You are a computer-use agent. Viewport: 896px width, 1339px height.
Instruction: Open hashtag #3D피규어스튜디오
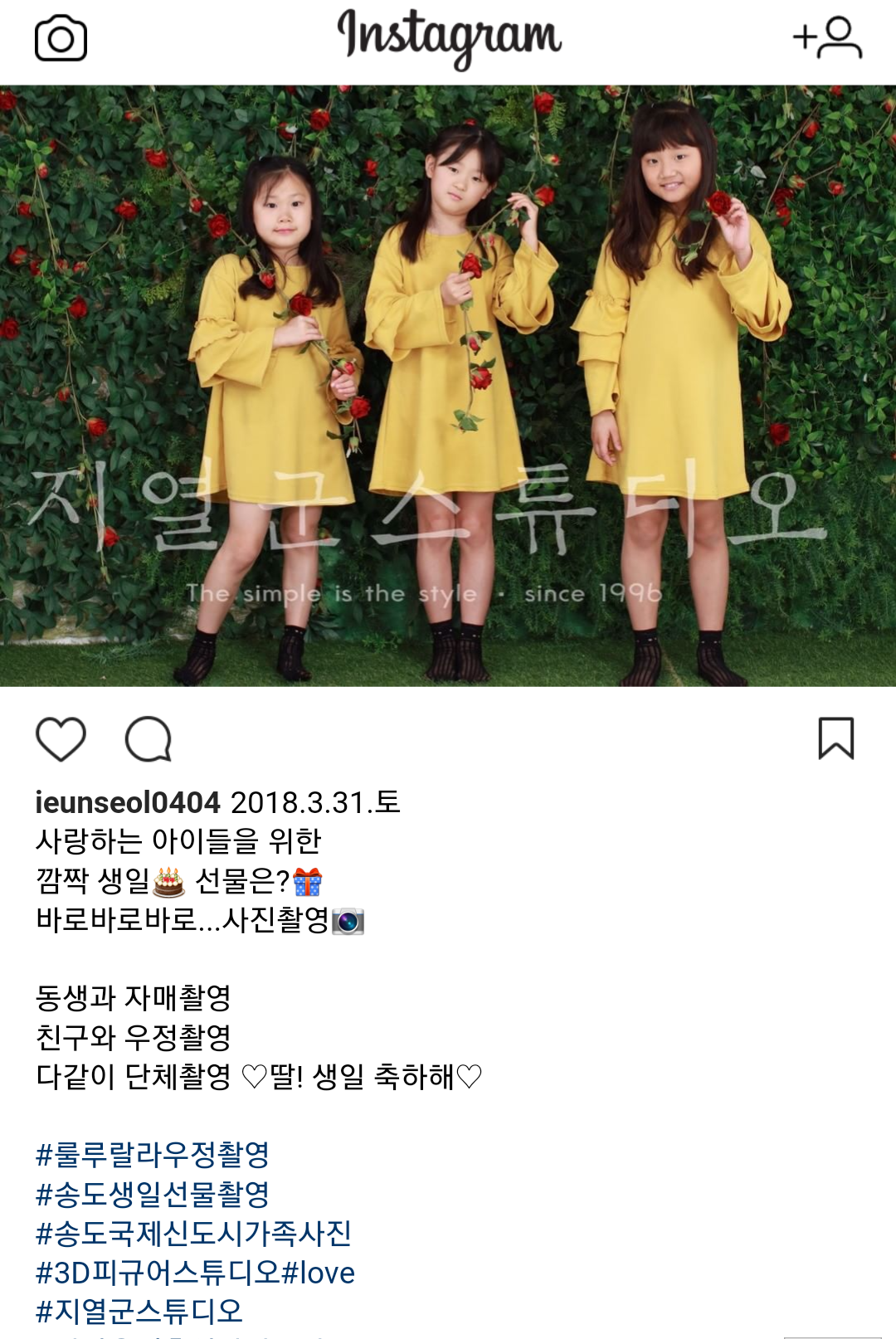coord(158,1272)
